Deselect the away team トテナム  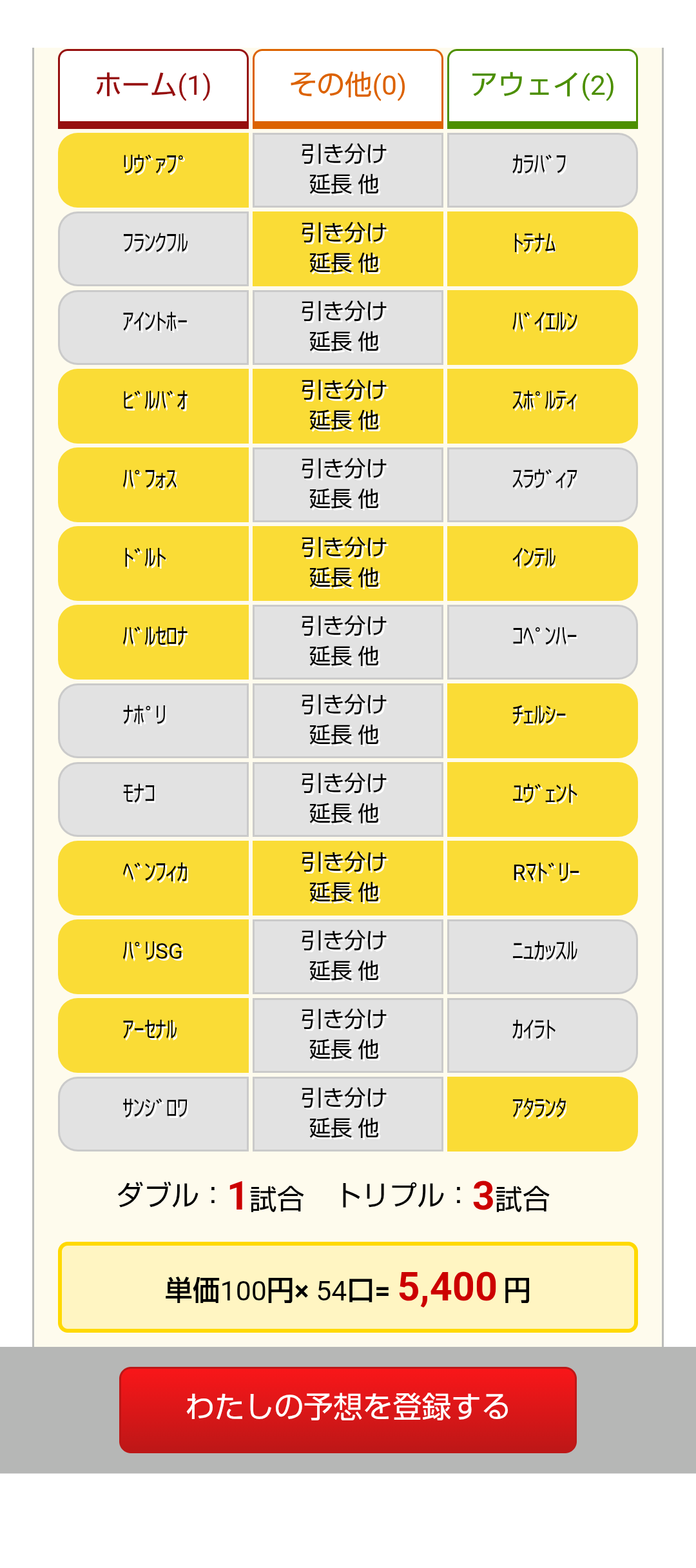[x=542, y=249]
